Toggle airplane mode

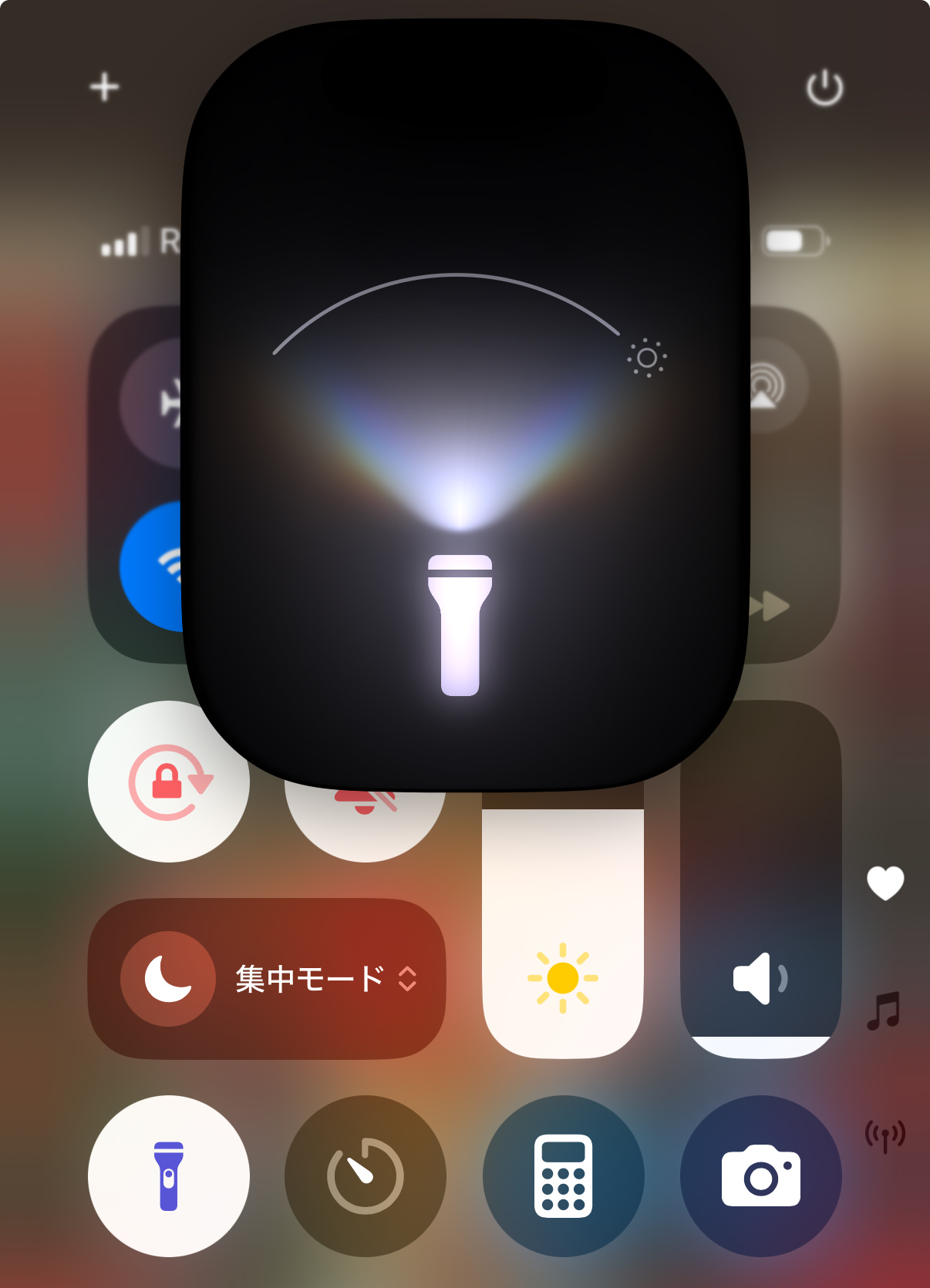coord(154,402)
